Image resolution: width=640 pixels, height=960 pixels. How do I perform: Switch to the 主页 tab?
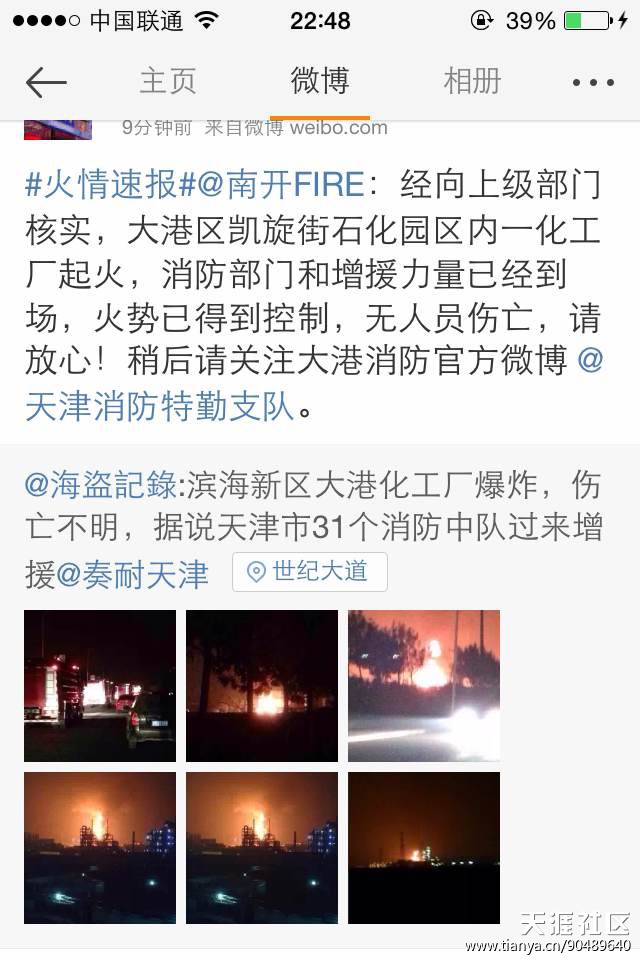(x=167, y=81)
